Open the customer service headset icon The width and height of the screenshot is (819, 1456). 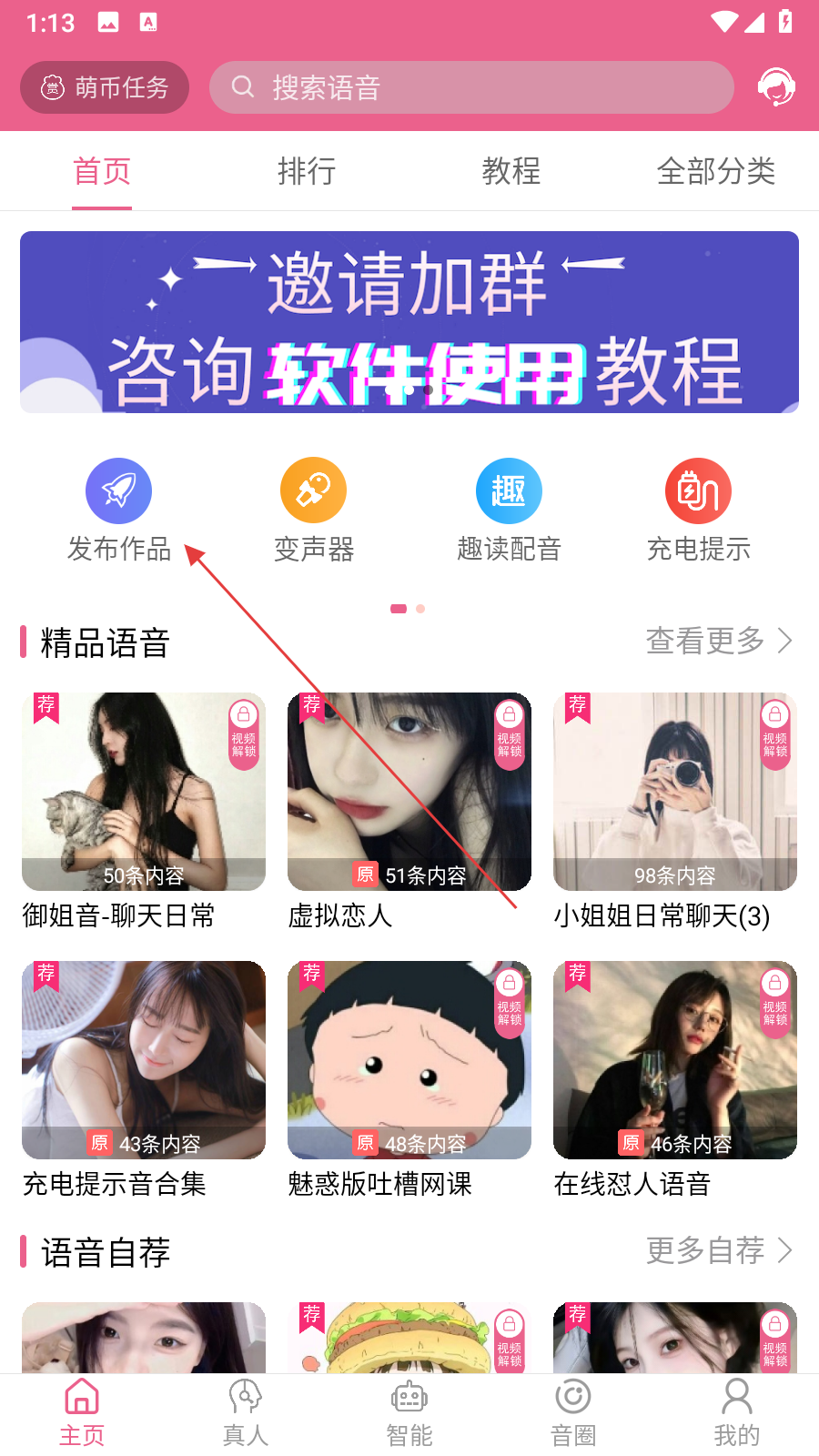pyautogui.click(x=776, y=87)
